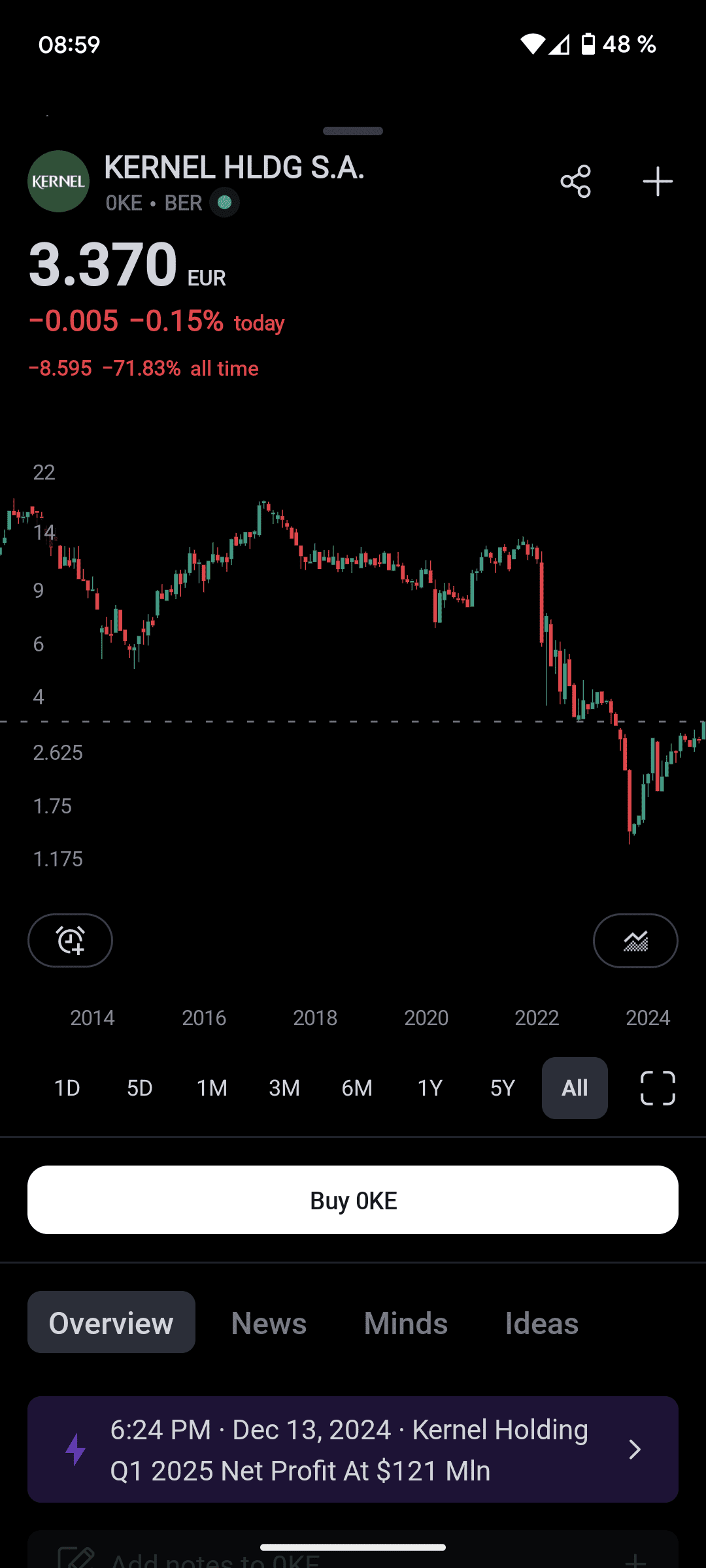Select the Overview tab
This screenshot has width=706, height=1568.
click(x=111, y=1322)
